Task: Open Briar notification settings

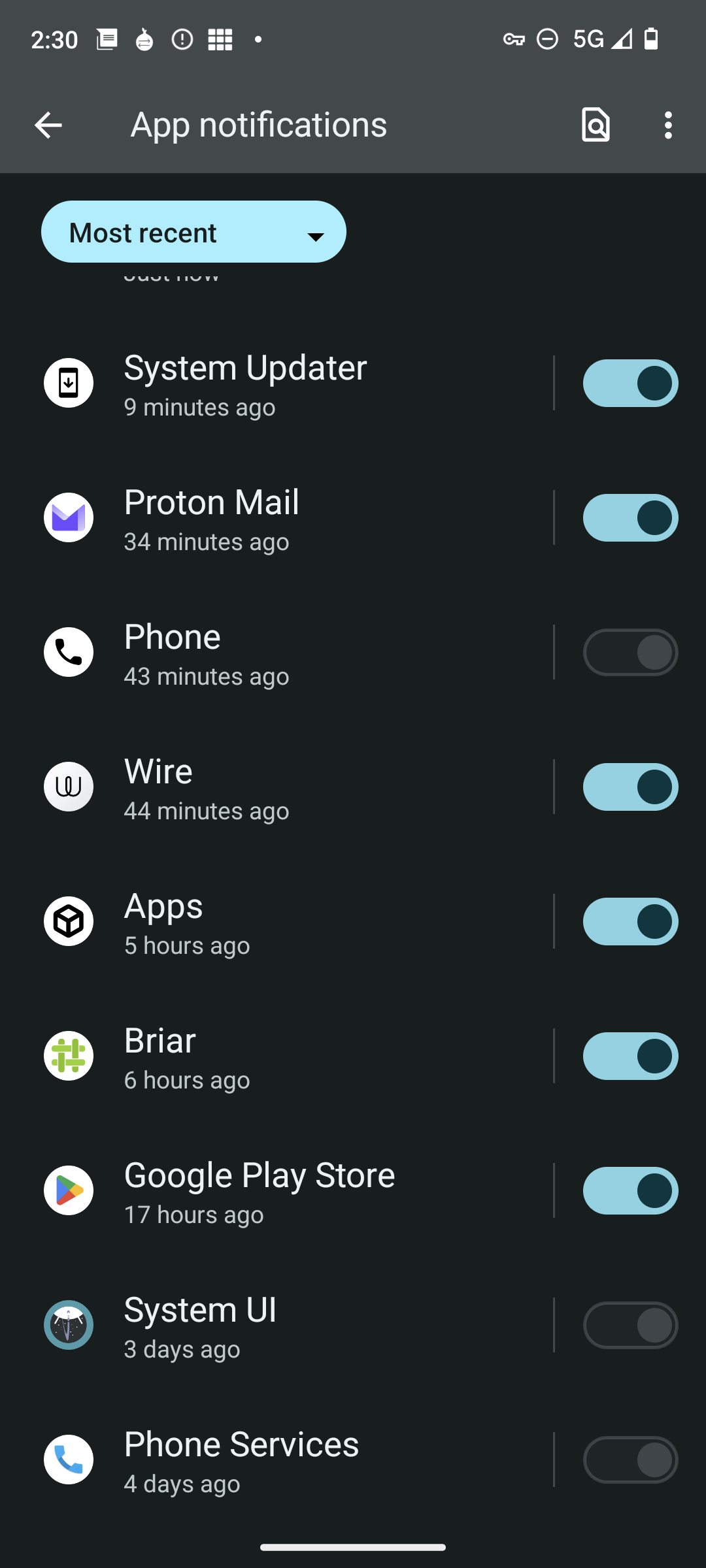Action: click(x=294, y=1056)
